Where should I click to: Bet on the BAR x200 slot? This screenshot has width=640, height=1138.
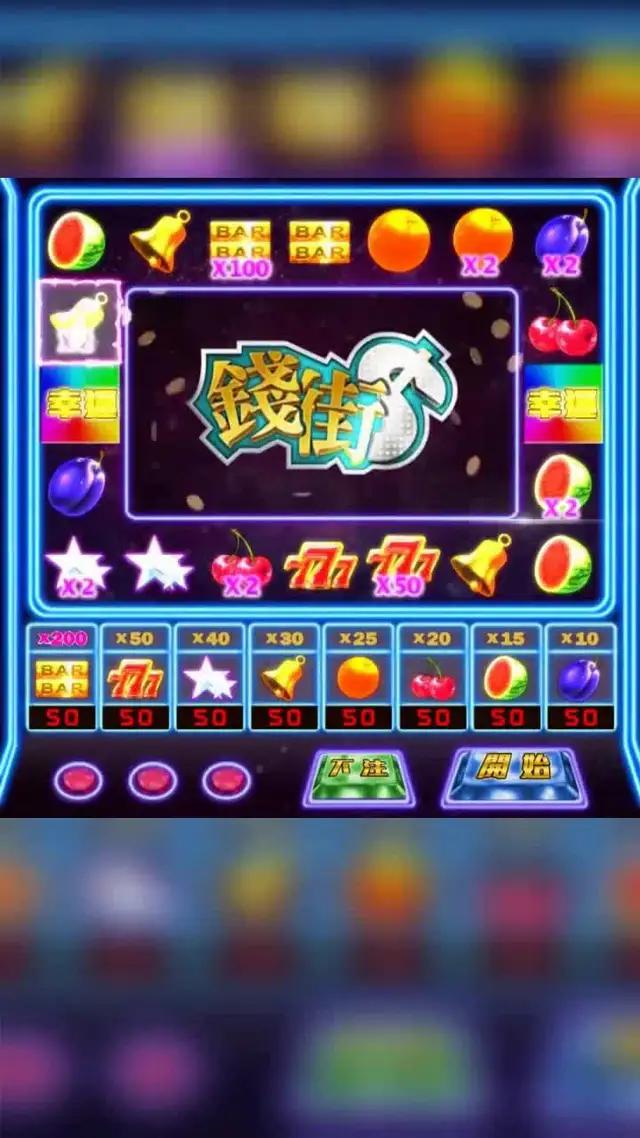[62, 678]
